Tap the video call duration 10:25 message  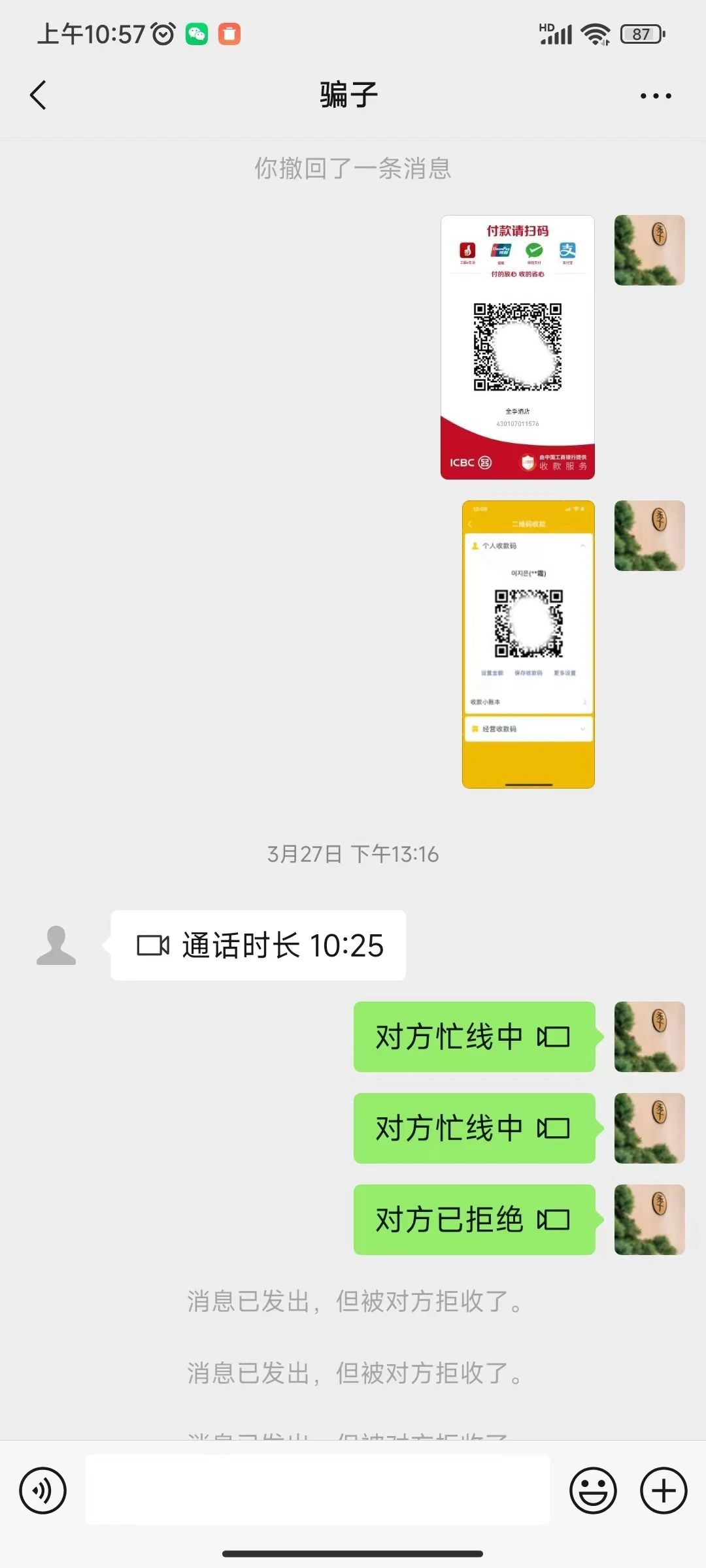[x=259, y=945]
